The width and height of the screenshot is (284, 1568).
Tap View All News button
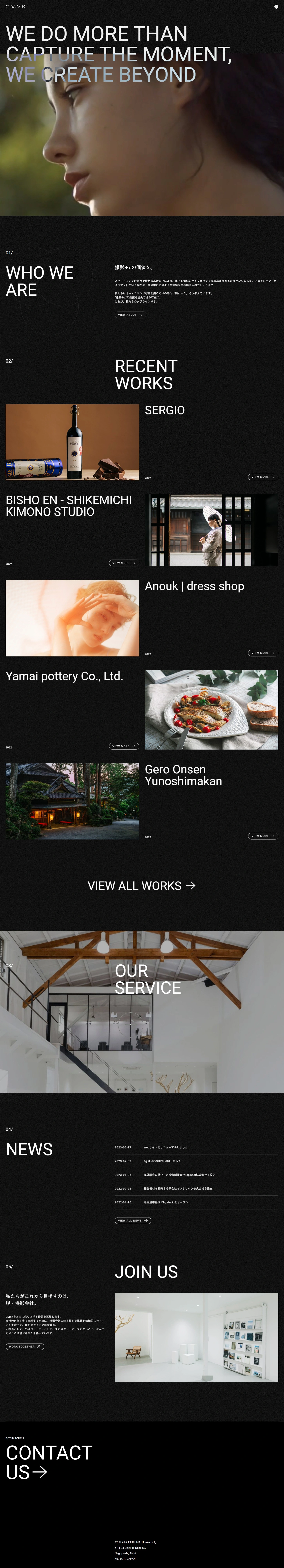(133, 1220)
